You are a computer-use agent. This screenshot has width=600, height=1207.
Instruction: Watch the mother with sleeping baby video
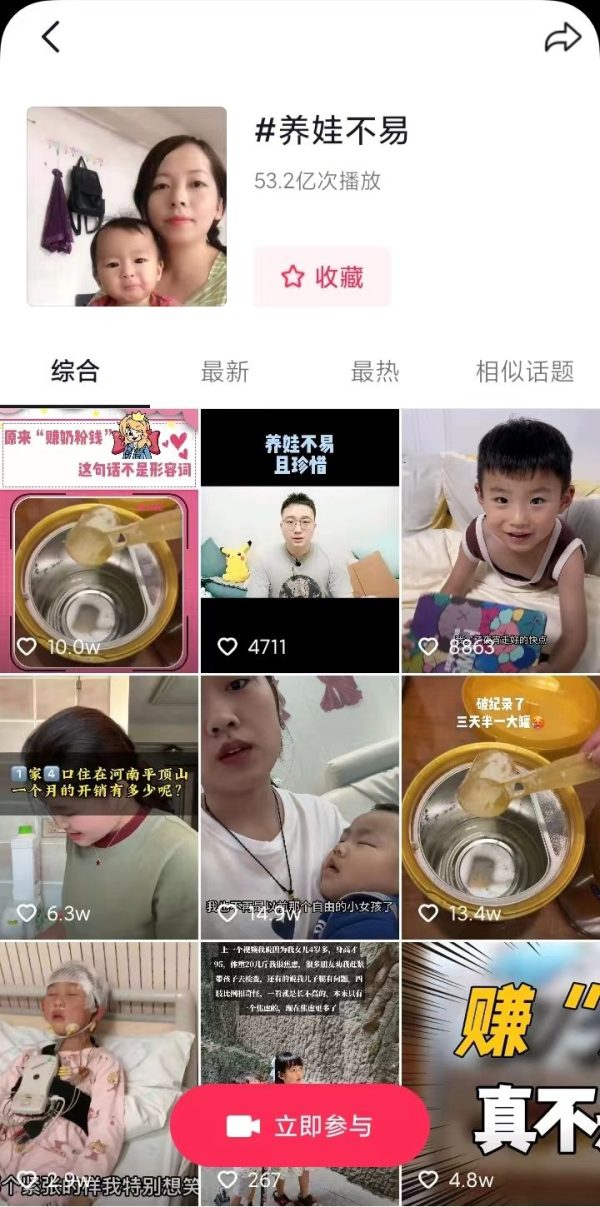[299, 806]
